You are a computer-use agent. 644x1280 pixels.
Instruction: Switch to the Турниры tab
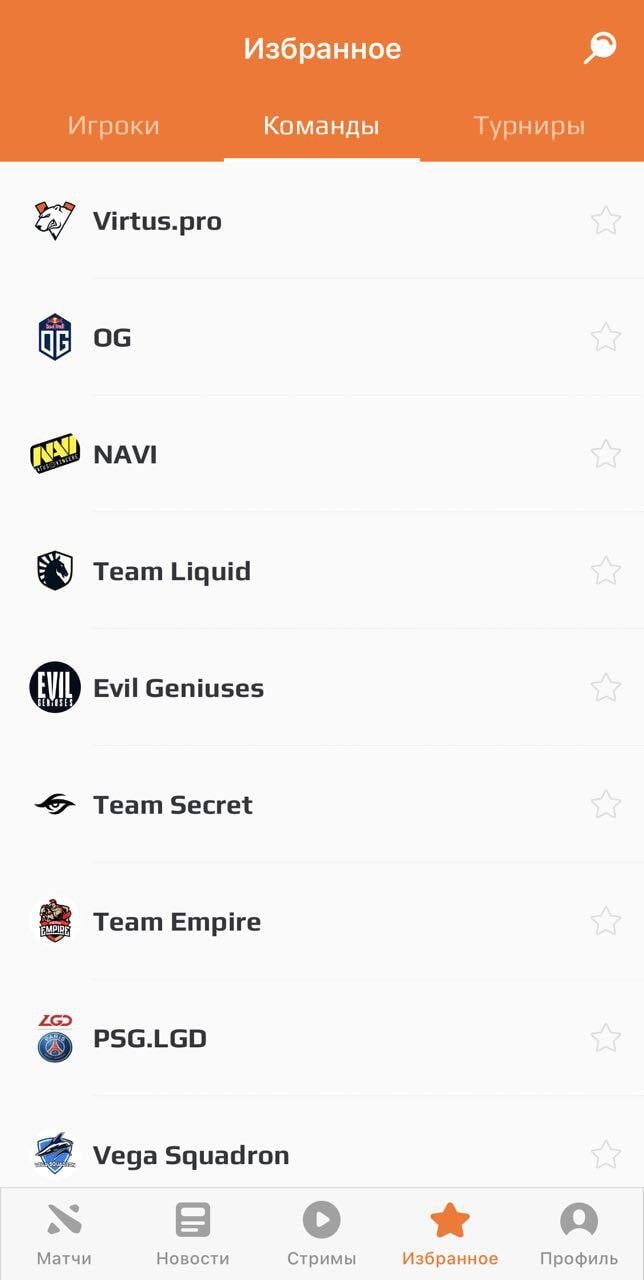tap(529, 126)
